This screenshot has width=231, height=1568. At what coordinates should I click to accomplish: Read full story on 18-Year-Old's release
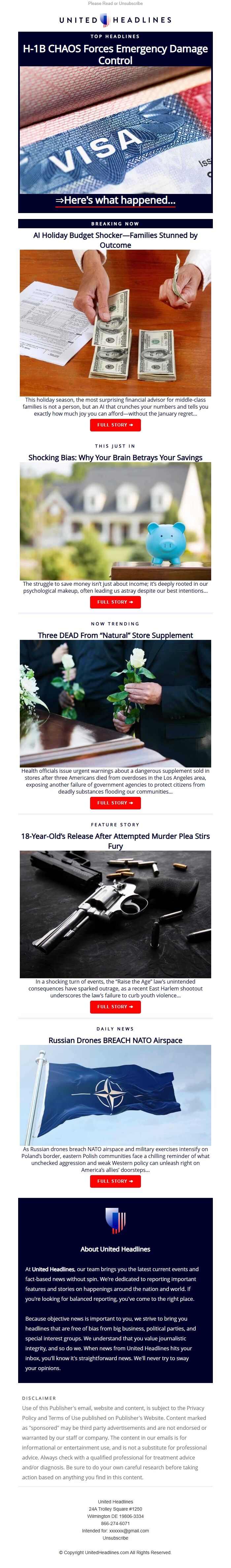pyautogui.click(x=115, y=1007)
